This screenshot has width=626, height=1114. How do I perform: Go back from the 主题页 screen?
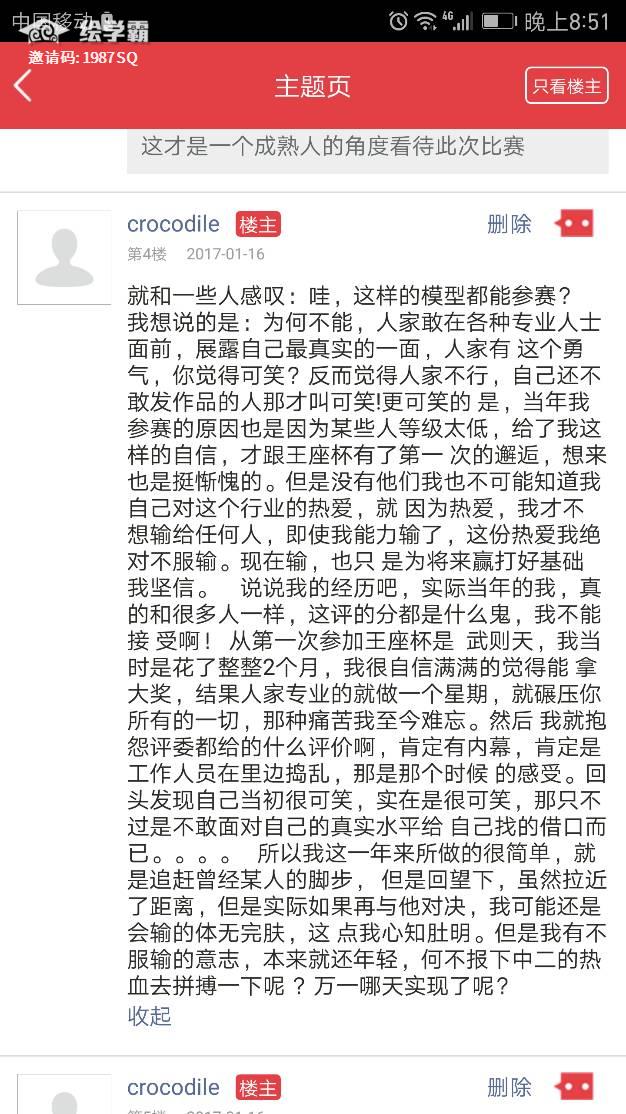pos(24,87)
